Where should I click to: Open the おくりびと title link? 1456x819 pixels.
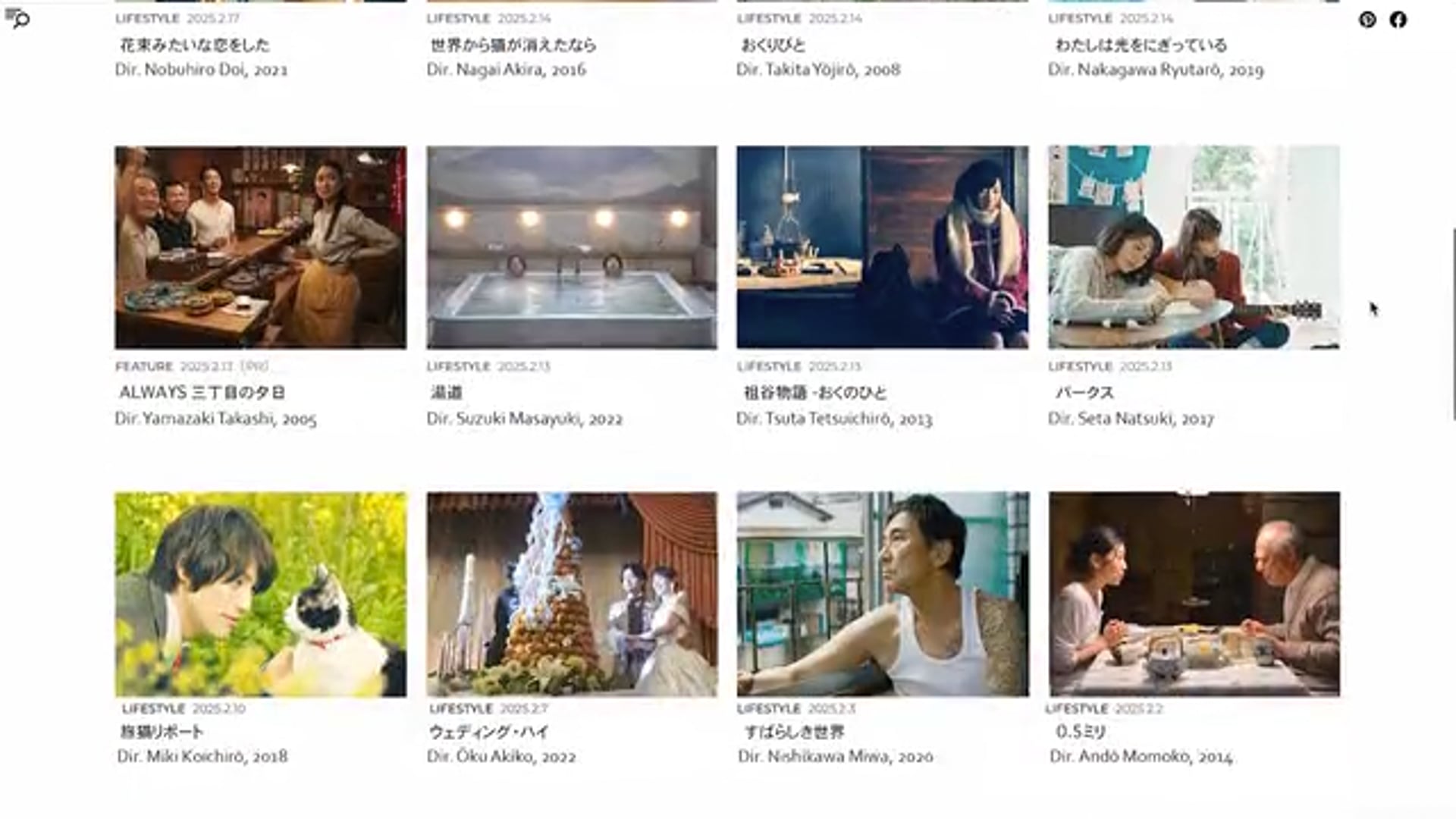tap(773, 45)
